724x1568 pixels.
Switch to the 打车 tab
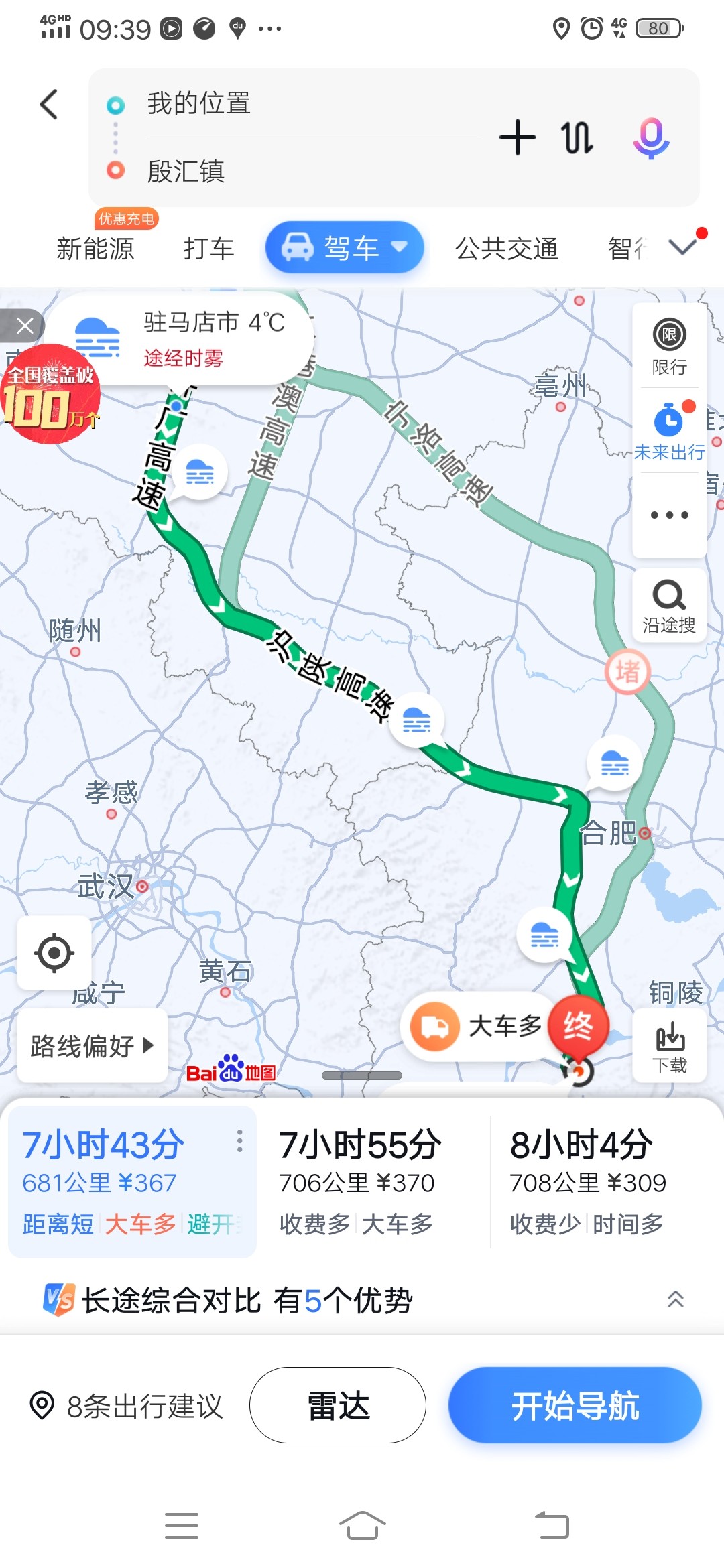[208, 249]
